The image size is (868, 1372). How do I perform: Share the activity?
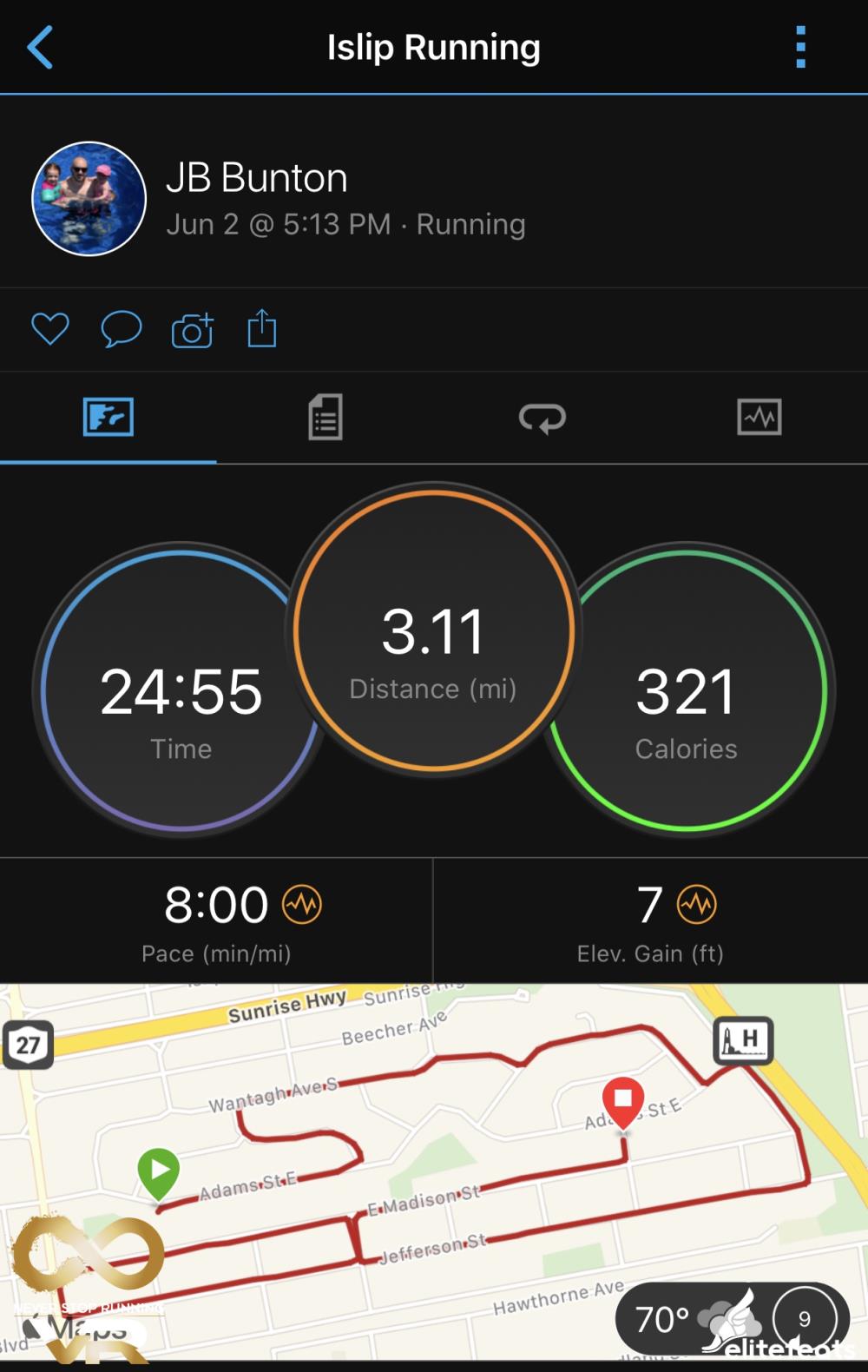(x=261, y=329)
